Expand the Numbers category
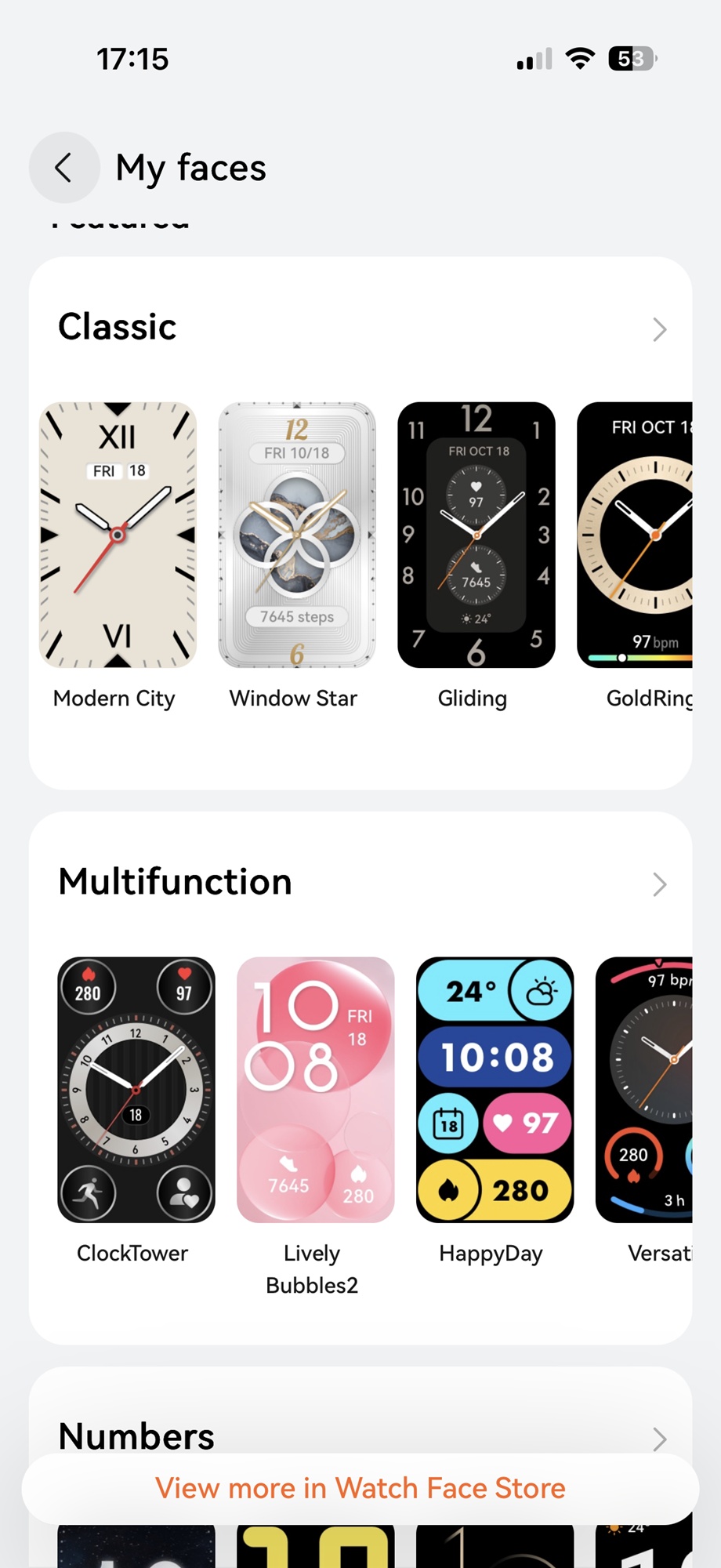The height and width of the screenshot is (1568, 721). (659, 1439)
